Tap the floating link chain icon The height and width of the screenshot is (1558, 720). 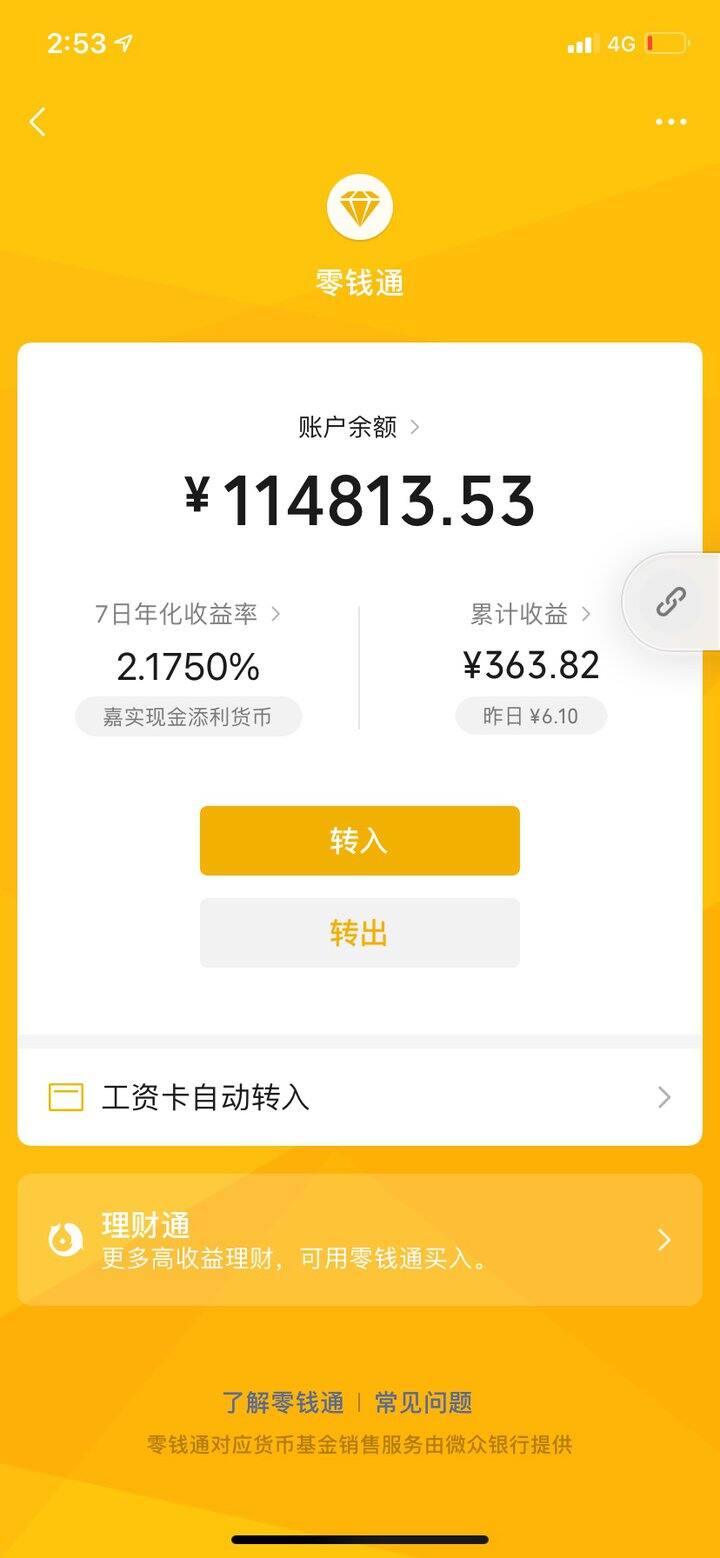pos(670,602)
